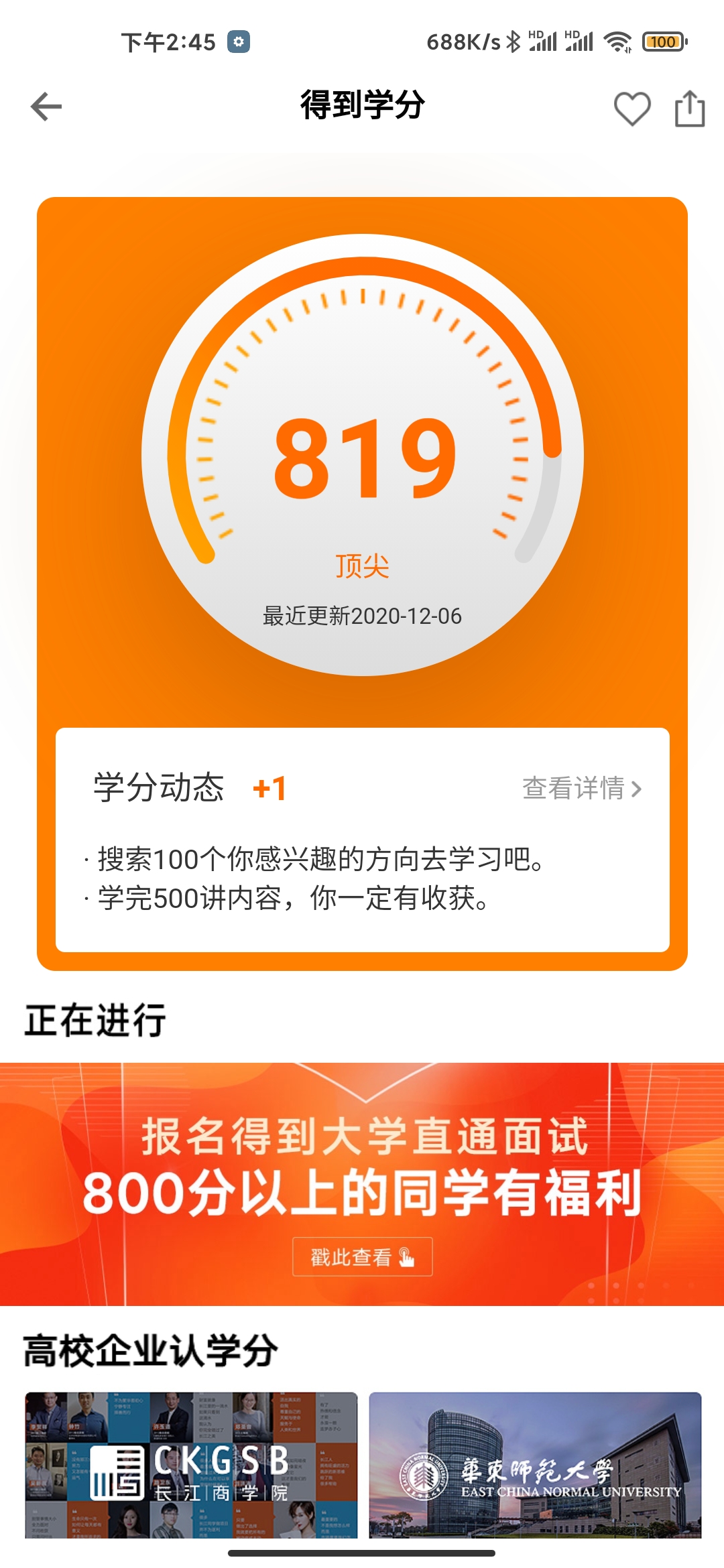
Task: Share the 得到学分 page
Action: point(689,109)
